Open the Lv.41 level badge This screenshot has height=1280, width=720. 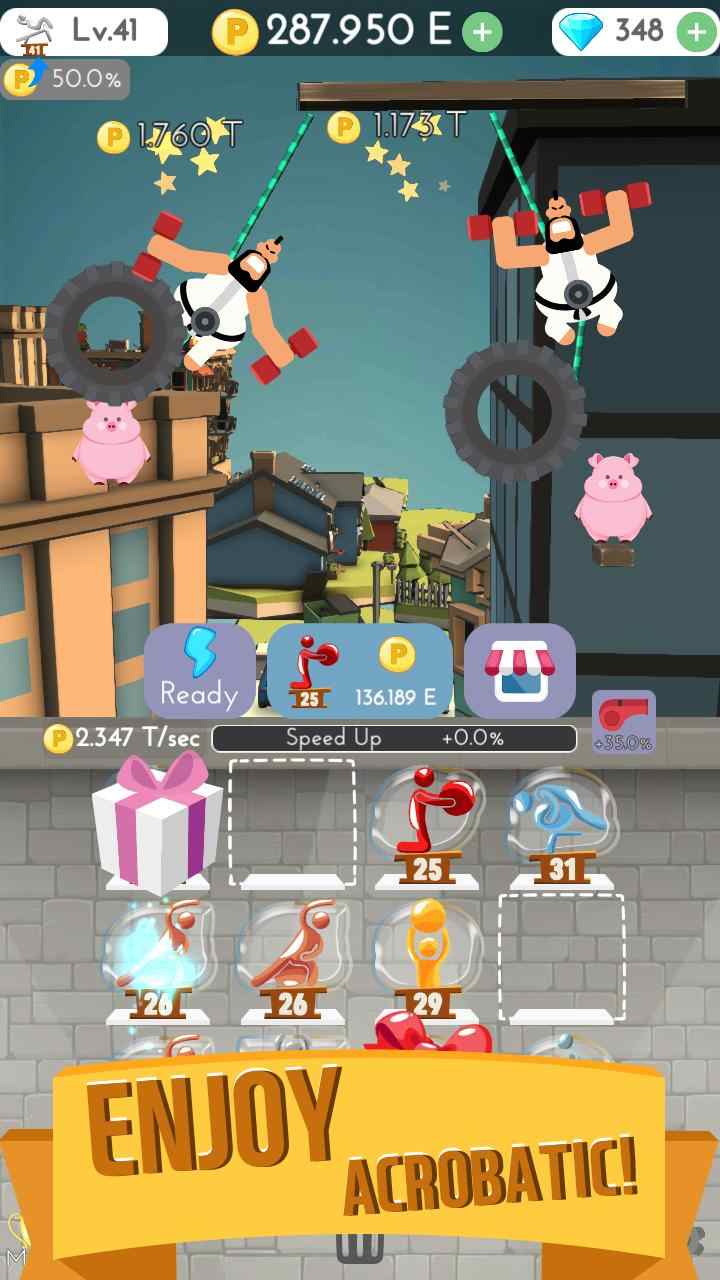(84, 31)
